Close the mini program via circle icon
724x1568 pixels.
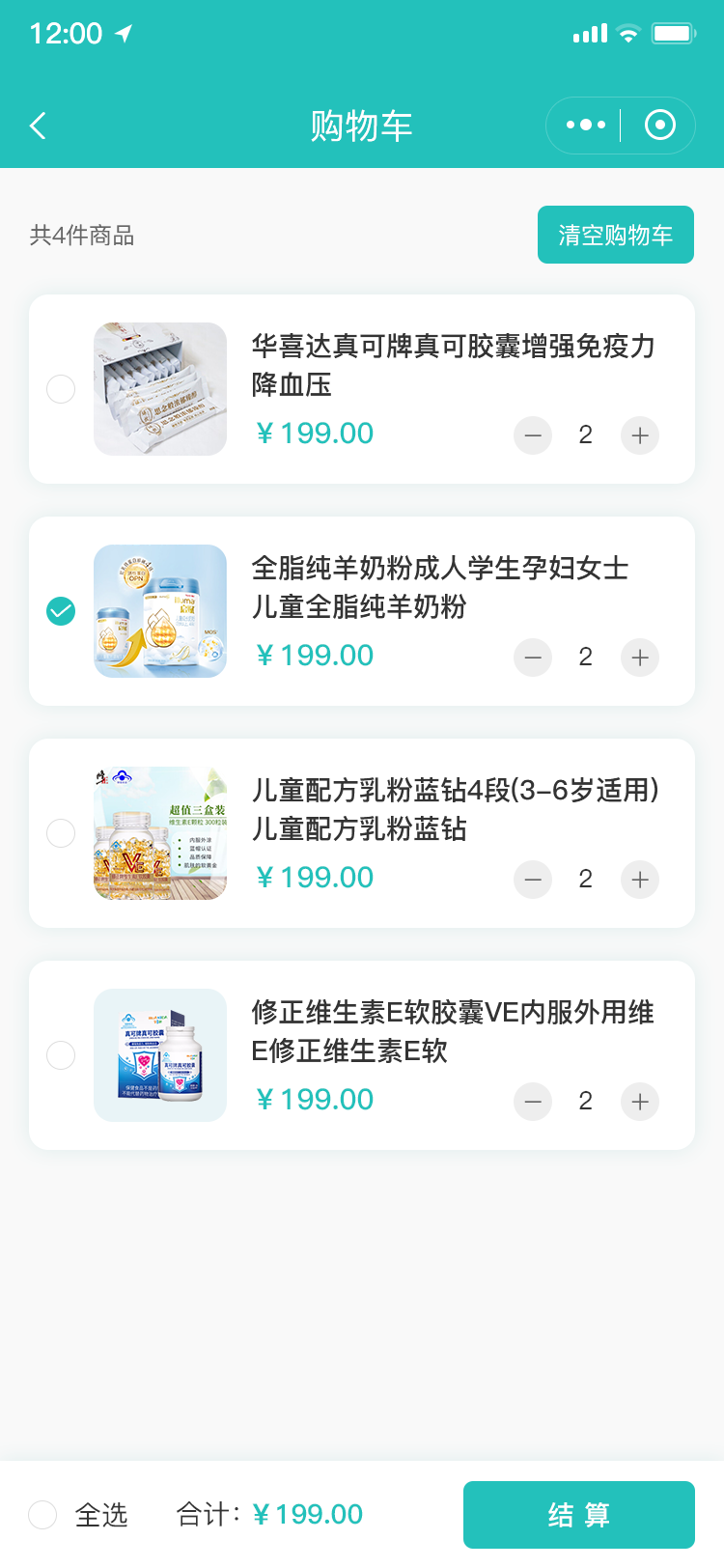(x=660, y=126)
